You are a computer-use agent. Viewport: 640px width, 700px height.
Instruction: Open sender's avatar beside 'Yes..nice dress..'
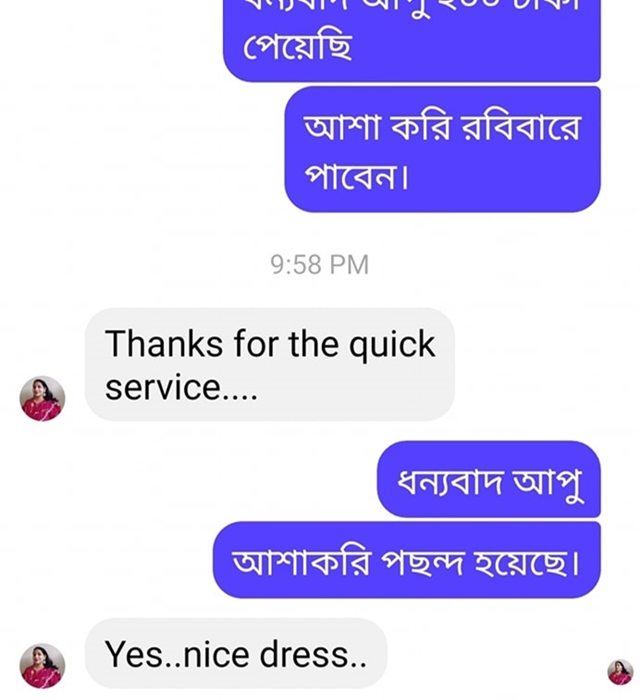pyautogui.click(x=42, y=665)
